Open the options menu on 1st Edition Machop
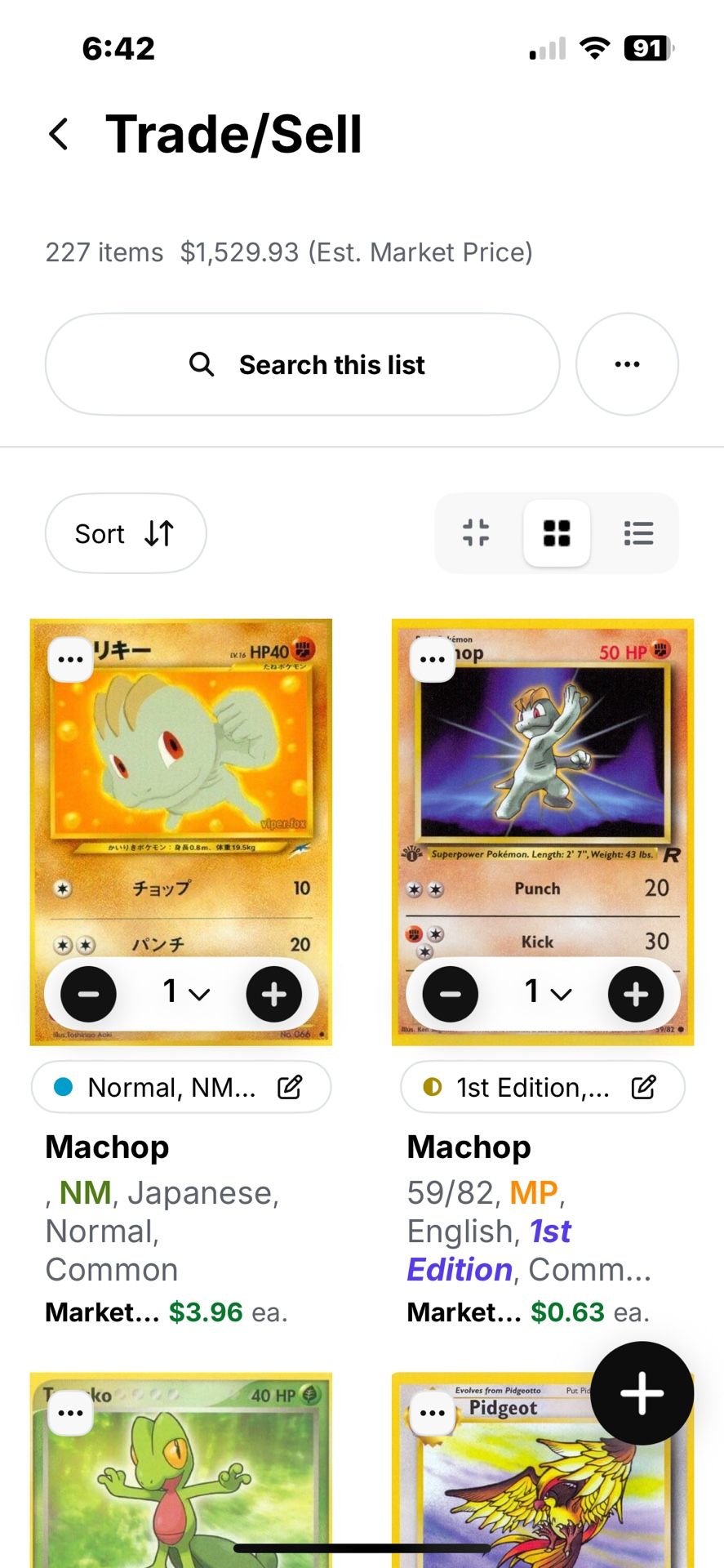724x1568 pixels. click(x=433, y=659)
